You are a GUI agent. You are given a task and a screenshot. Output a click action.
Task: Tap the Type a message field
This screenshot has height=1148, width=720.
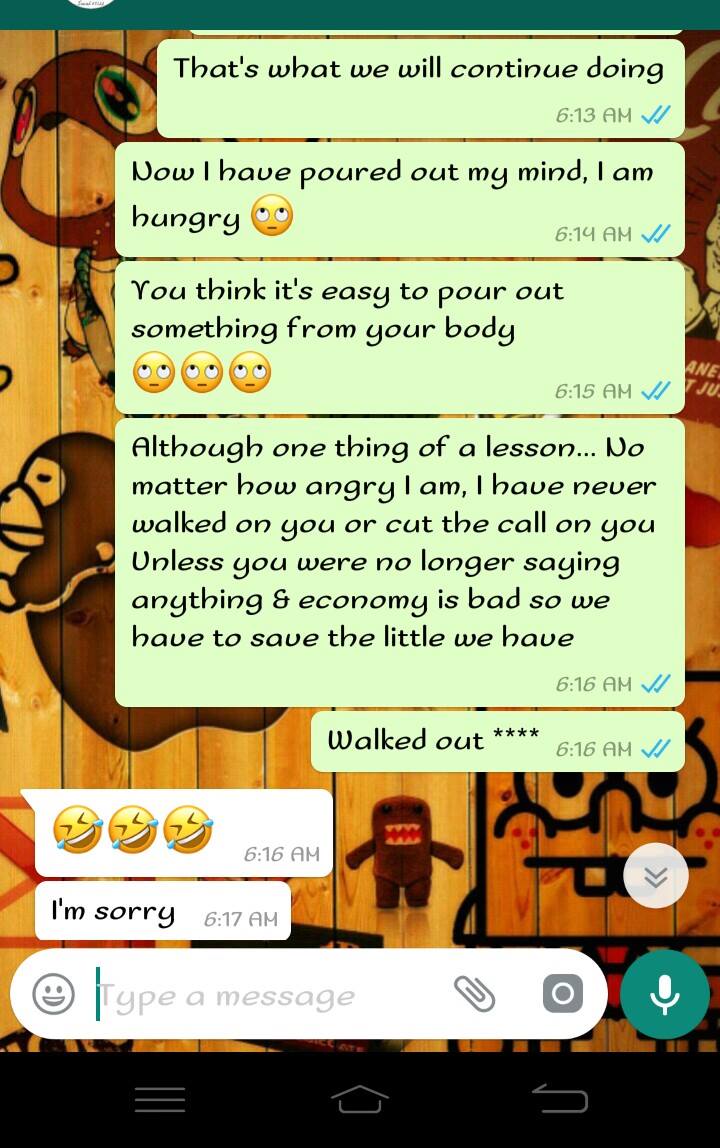point(270,995)
